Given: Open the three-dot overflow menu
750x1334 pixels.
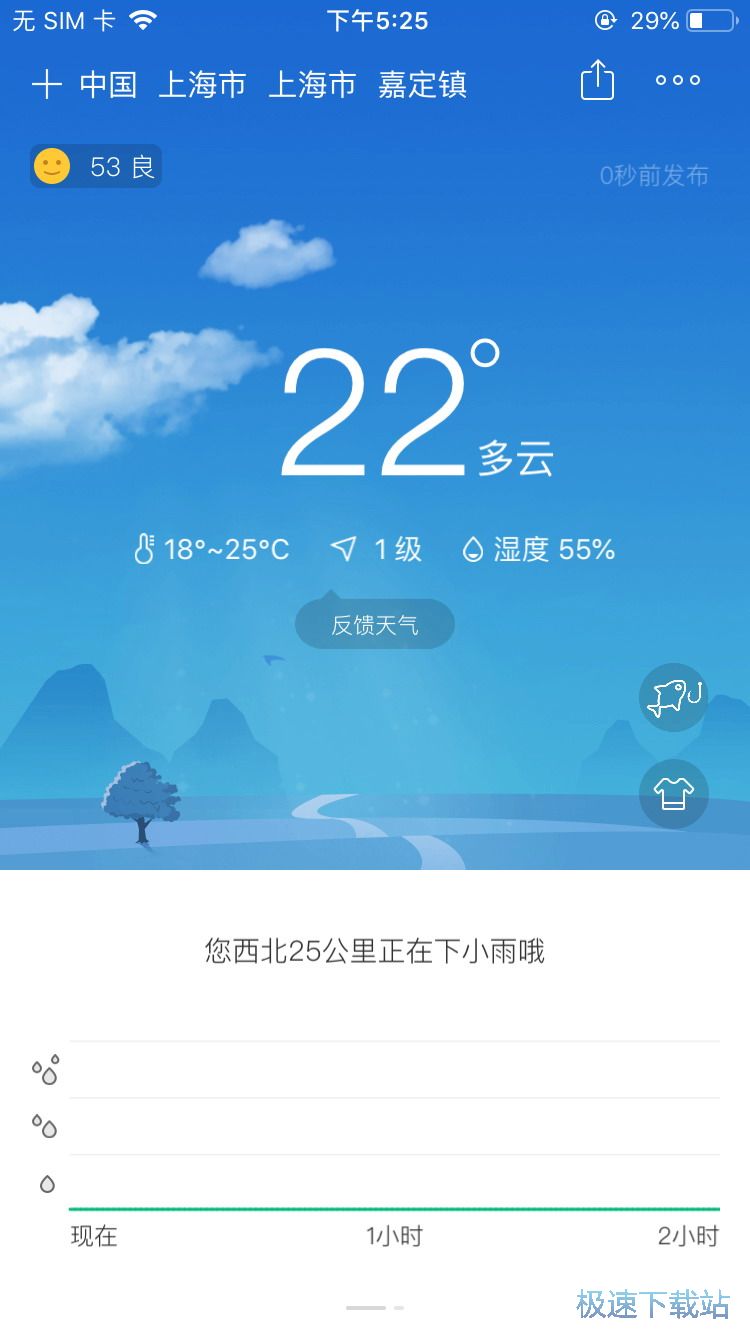Looking at the screenshot, I should [x=678, y=81].
